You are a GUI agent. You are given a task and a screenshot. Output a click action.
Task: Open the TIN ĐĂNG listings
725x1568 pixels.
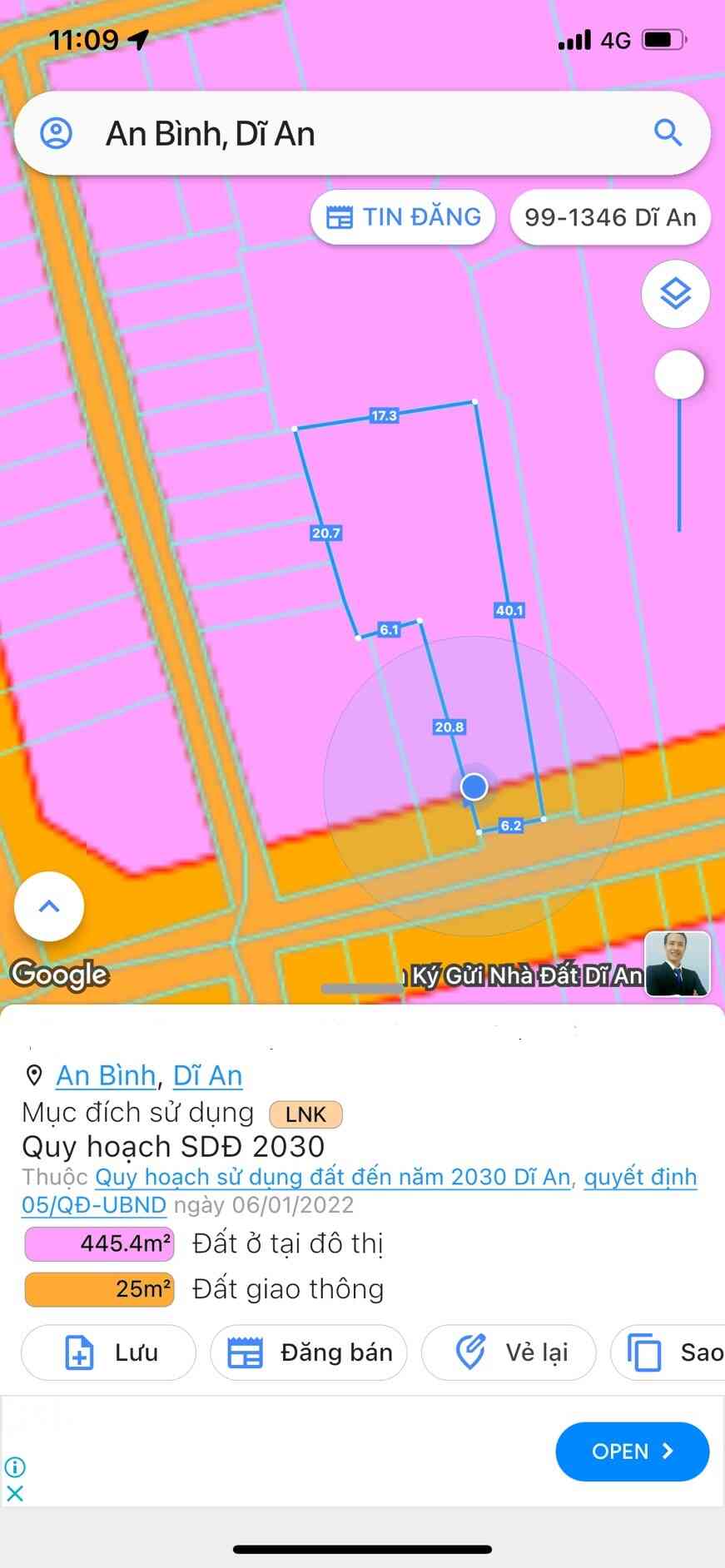click(403, 218)
